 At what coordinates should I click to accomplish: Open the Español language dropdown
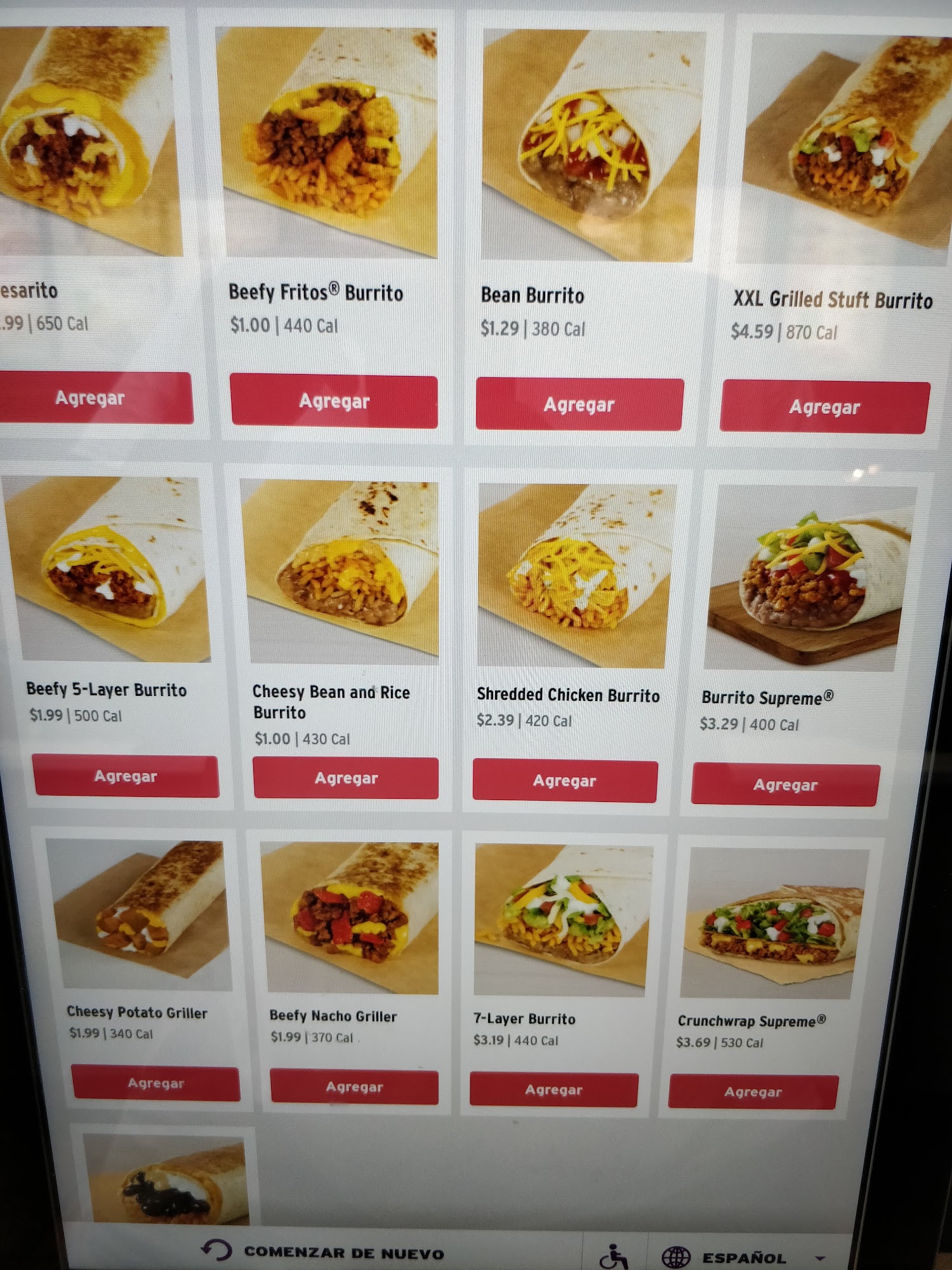(743, 1257)
